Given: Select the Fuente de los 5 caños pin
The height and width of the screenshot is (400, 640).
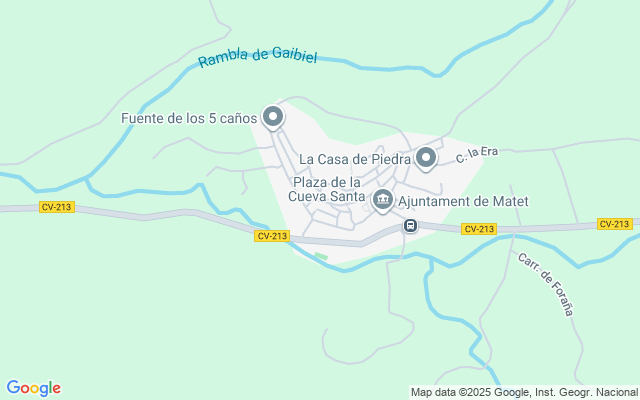Looking at the screenshot, I should 273,119.
